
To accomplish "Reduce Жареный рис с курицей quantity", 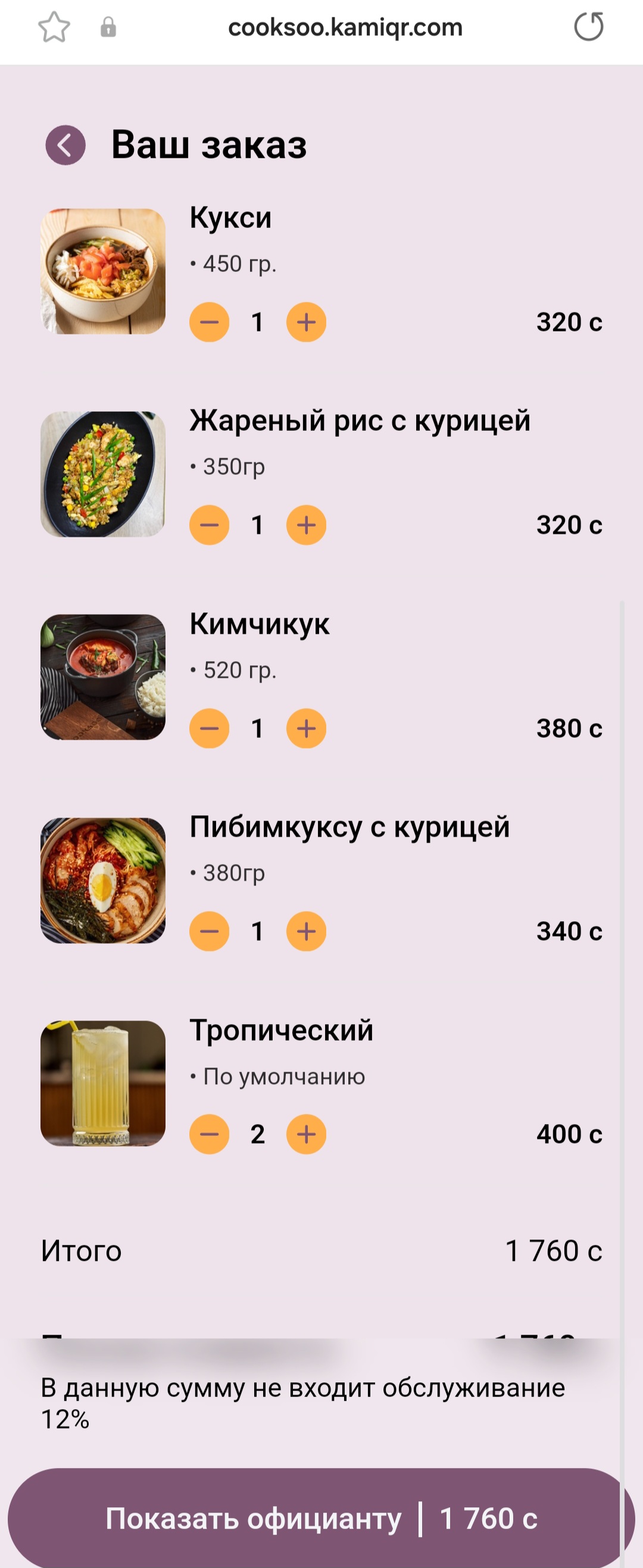I will point(210,525).
